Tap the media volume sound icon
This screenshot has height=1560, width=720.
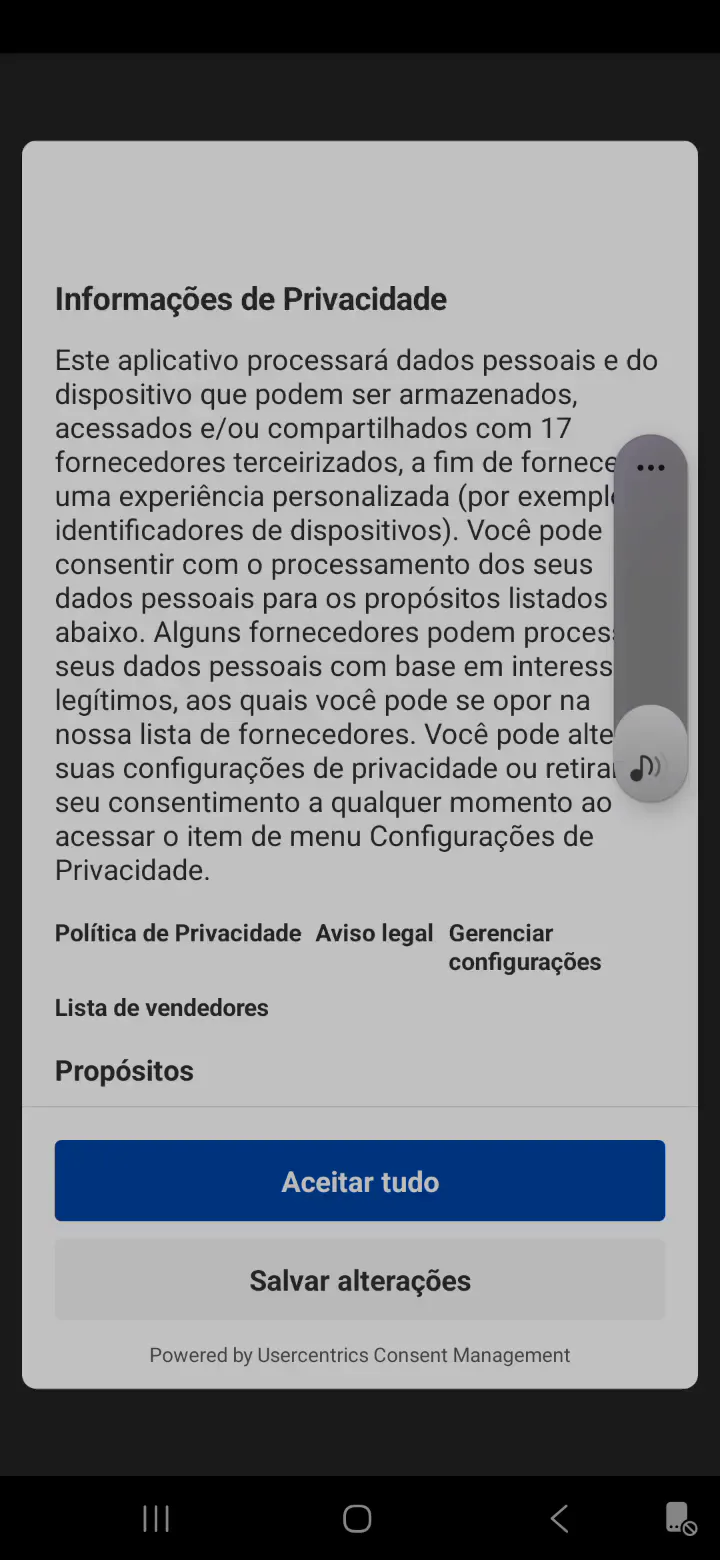coord(647,767)
